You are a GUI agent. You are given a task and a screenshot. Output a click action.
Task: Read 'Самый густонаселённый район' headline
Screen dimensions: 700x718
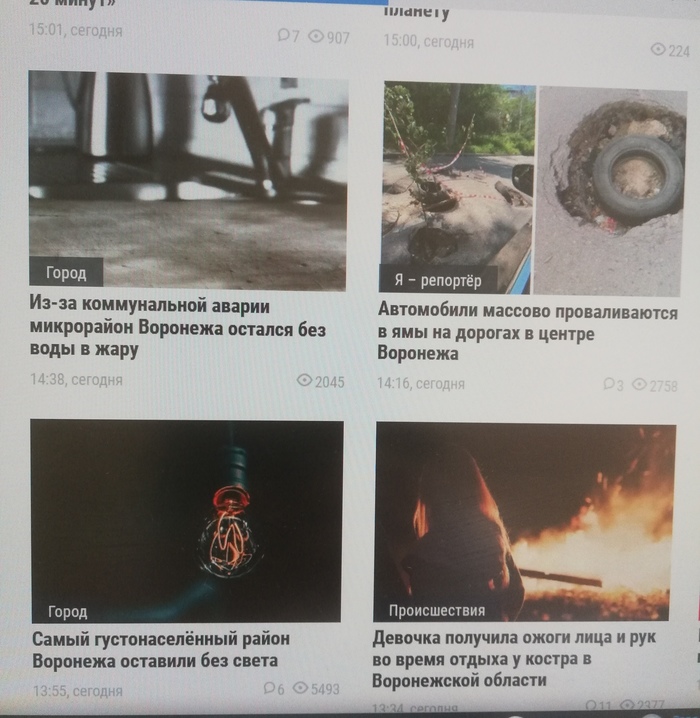pyautogui.click(x=160, y=649)
